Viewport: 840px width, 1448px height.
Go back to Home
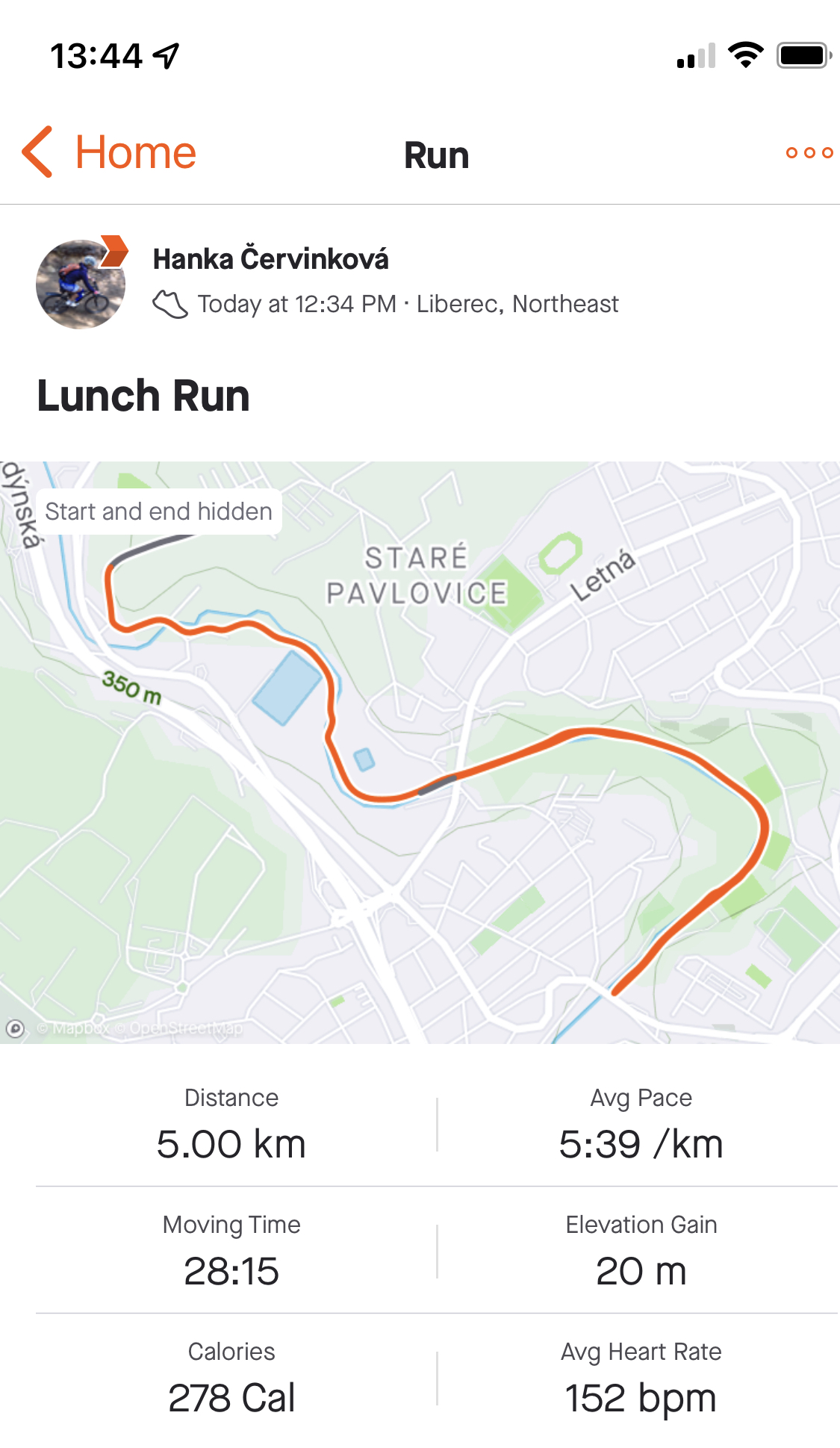pos(109,152)
